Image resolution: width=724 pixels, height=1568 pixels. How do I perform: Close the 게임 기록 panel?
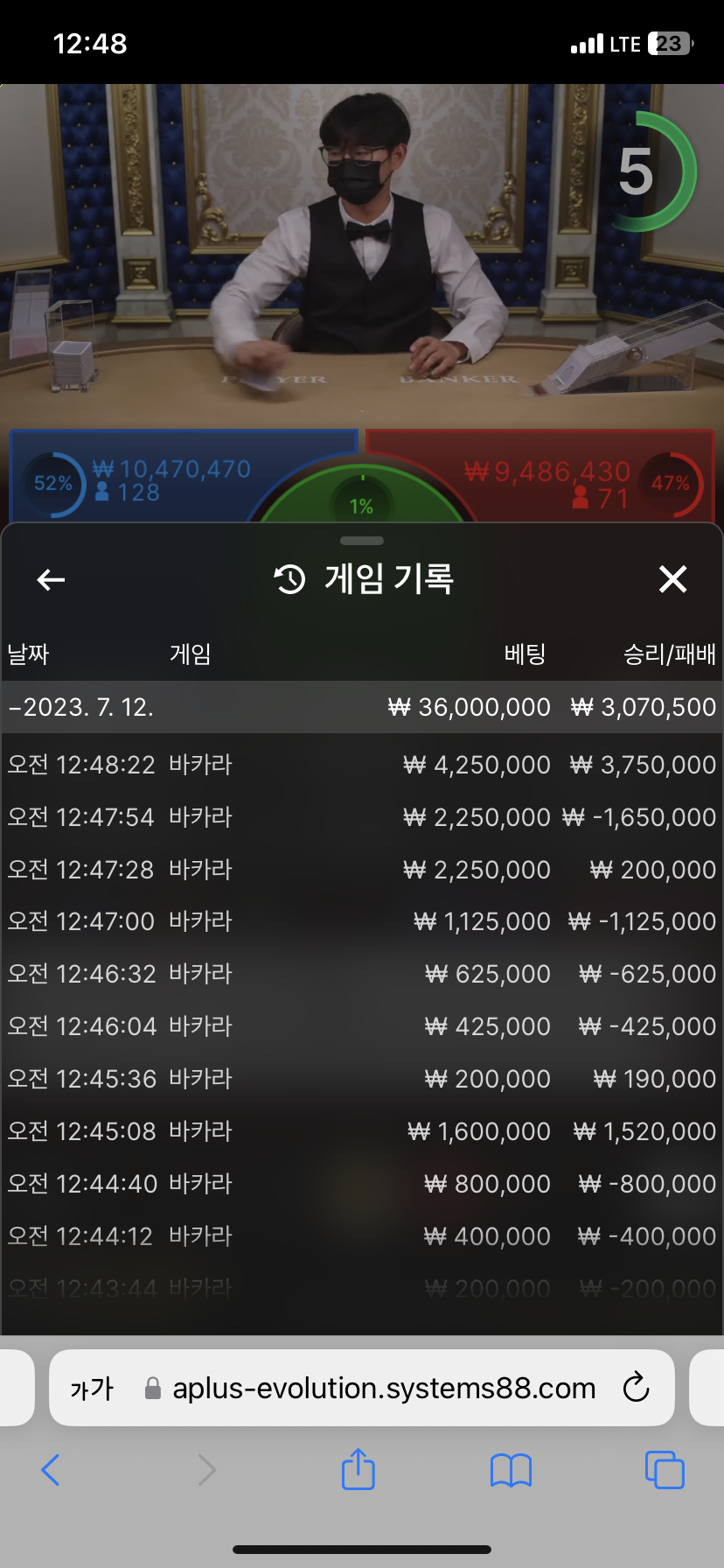tap(672, 579)
